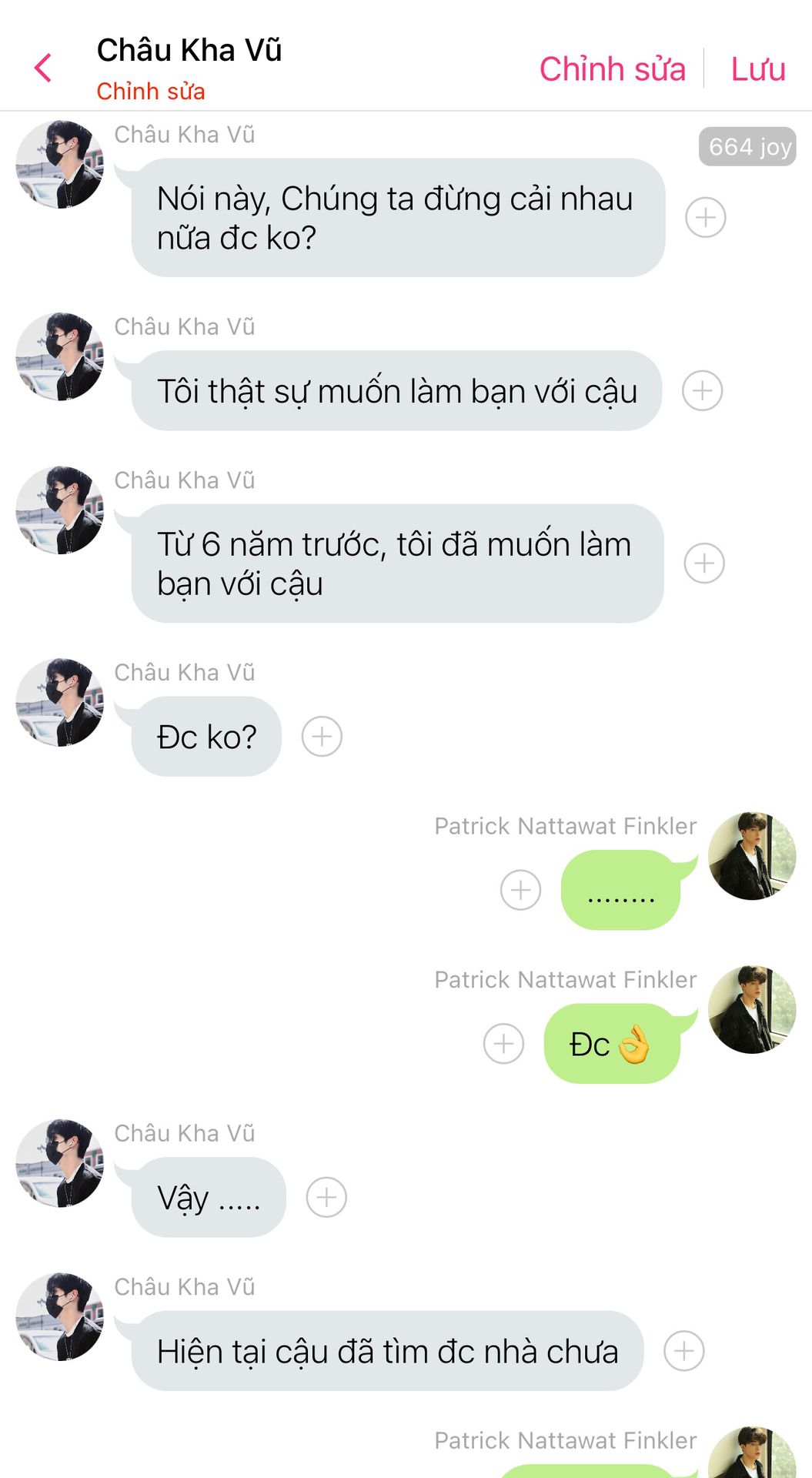Tap plus beside the "Đc ko?" message
Screen dimensions: 812x1478
(322, 737)
